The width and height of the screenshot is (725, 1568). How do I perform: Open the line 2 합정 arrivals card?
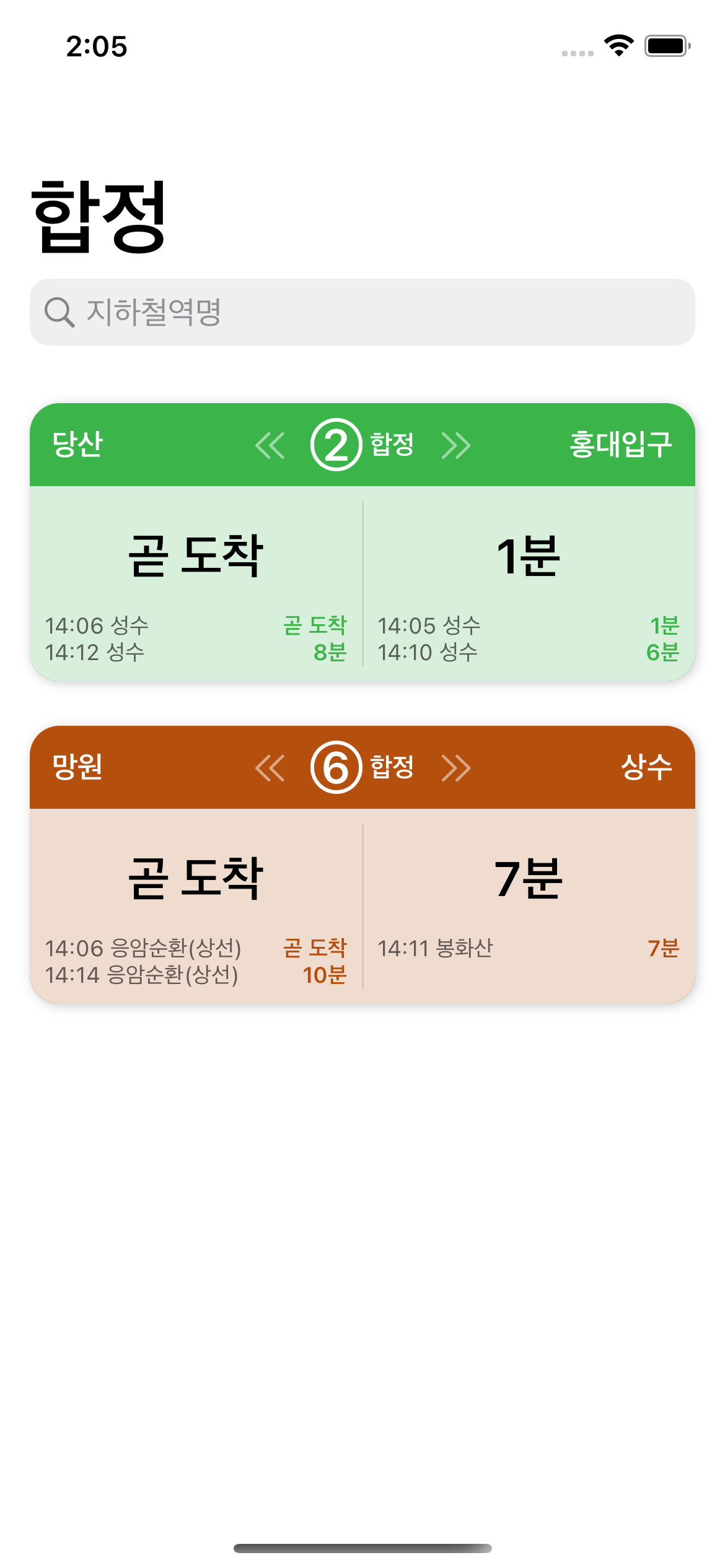click(362, 582)
